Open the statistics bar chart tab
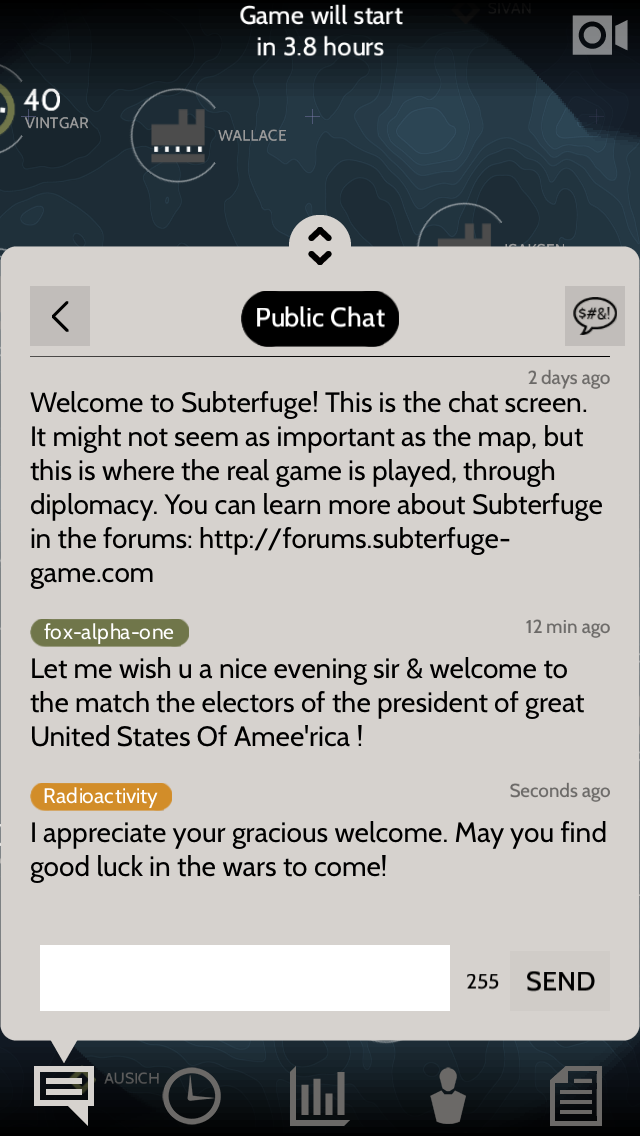This screenshot has height=1136, width=640. (319, 1096)
